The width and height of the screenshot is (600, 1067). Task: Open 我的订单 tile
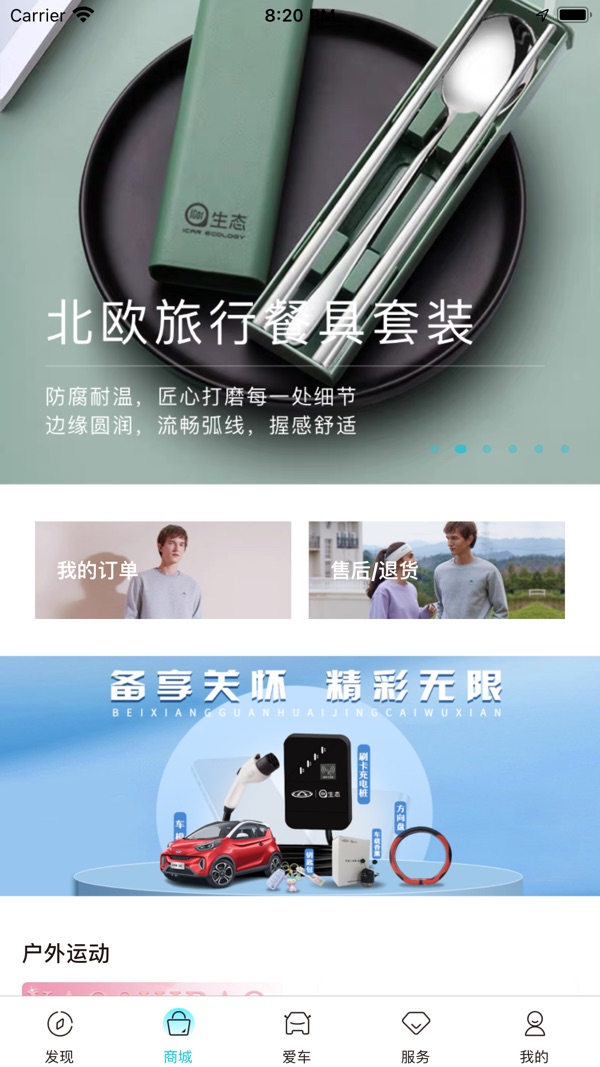coord(163,570)
